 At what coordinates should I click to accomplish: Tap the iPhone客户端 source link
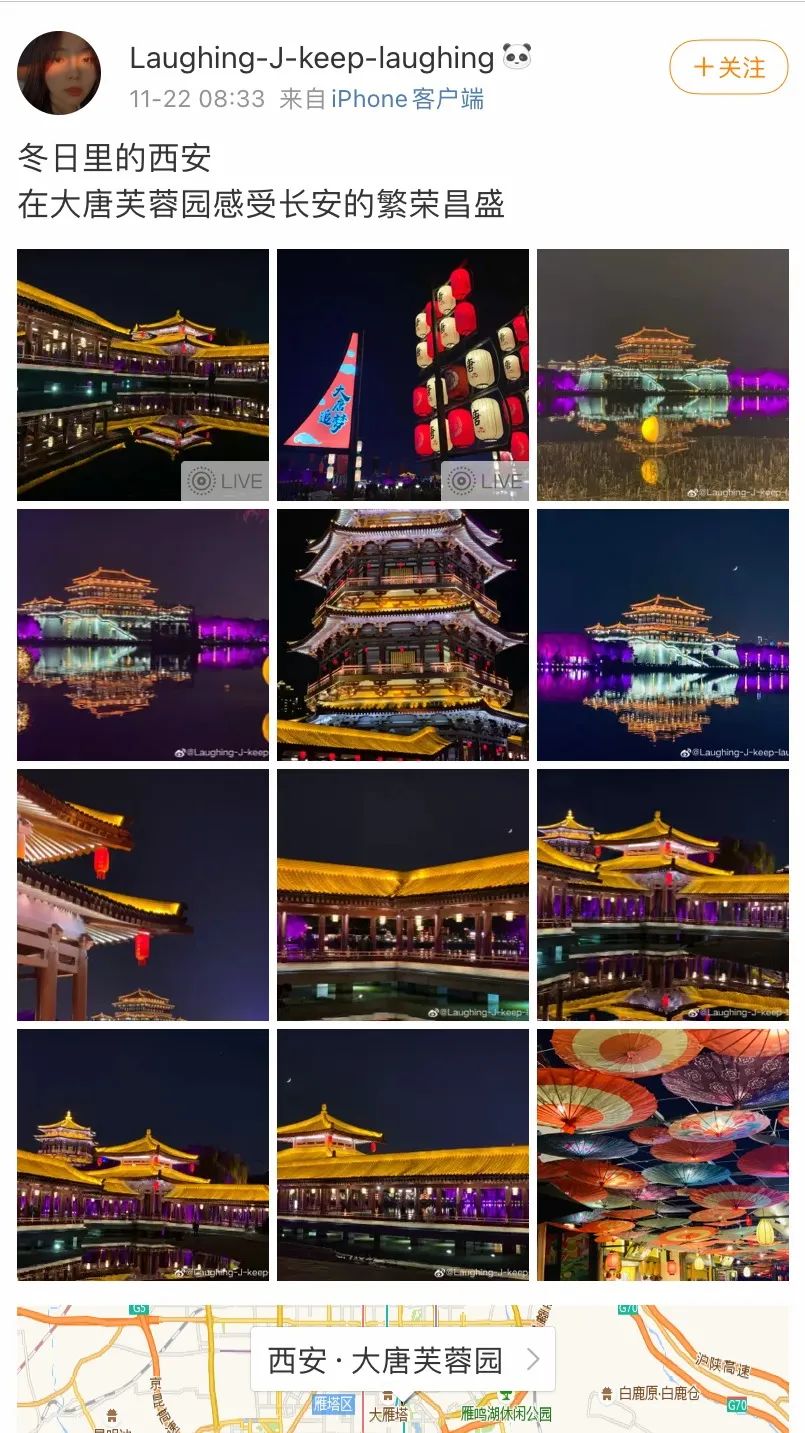[408, 99]
